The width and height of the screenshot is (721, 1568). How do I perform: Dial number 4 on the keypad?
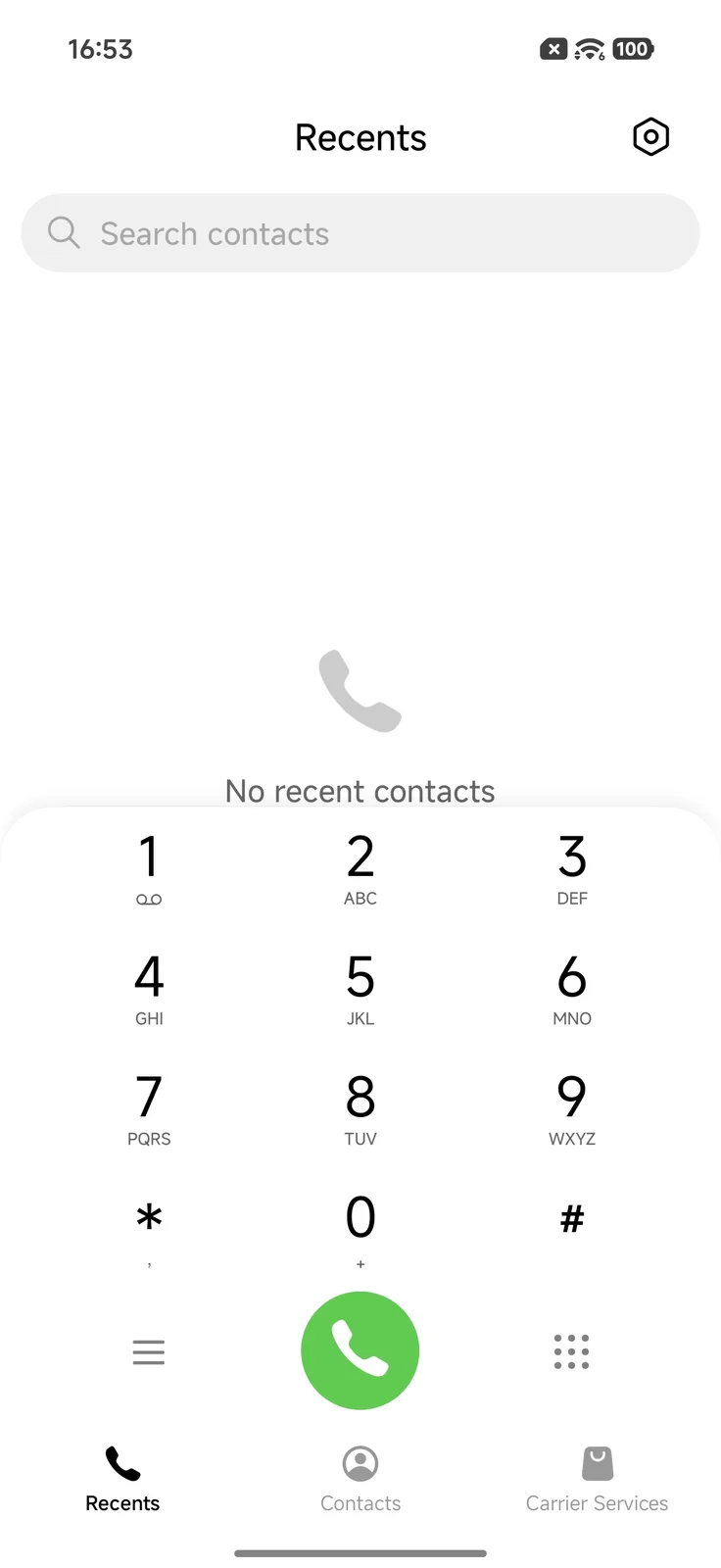(149, 988)
